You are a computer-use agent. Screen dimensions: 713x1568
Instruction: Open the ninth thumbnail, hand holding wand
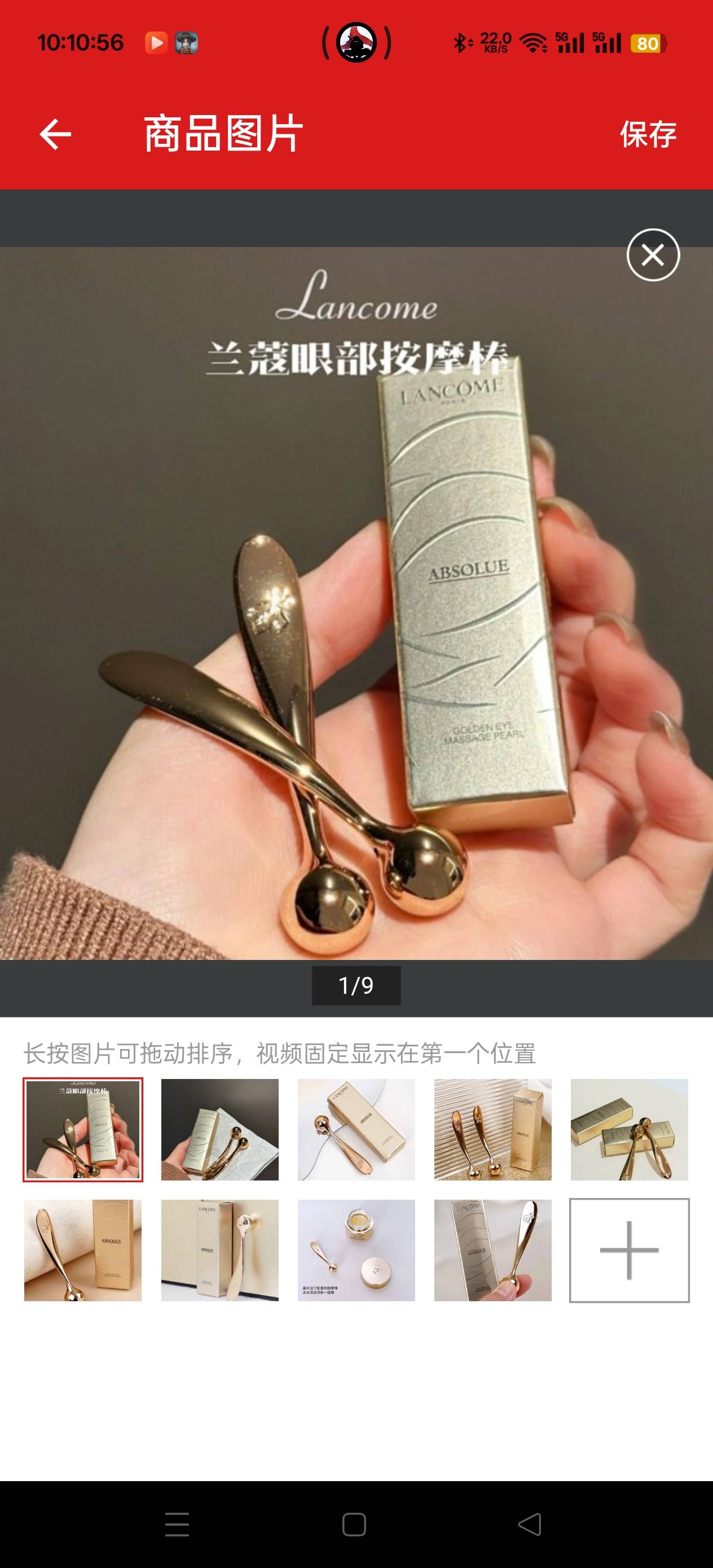[492, 1250]
